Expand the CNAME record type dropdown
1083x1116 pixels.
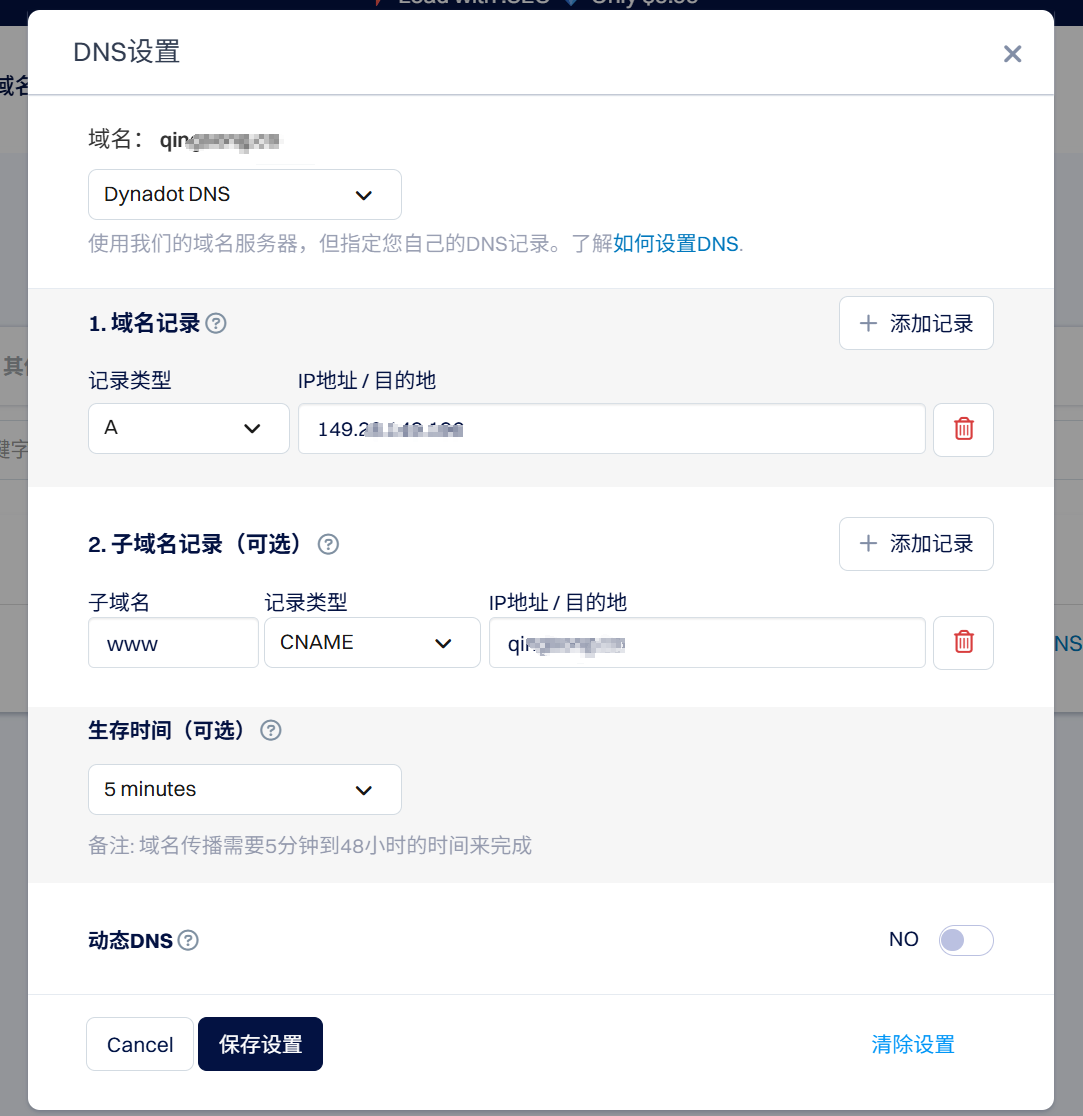pyautogui.click(x=372, y=643)
